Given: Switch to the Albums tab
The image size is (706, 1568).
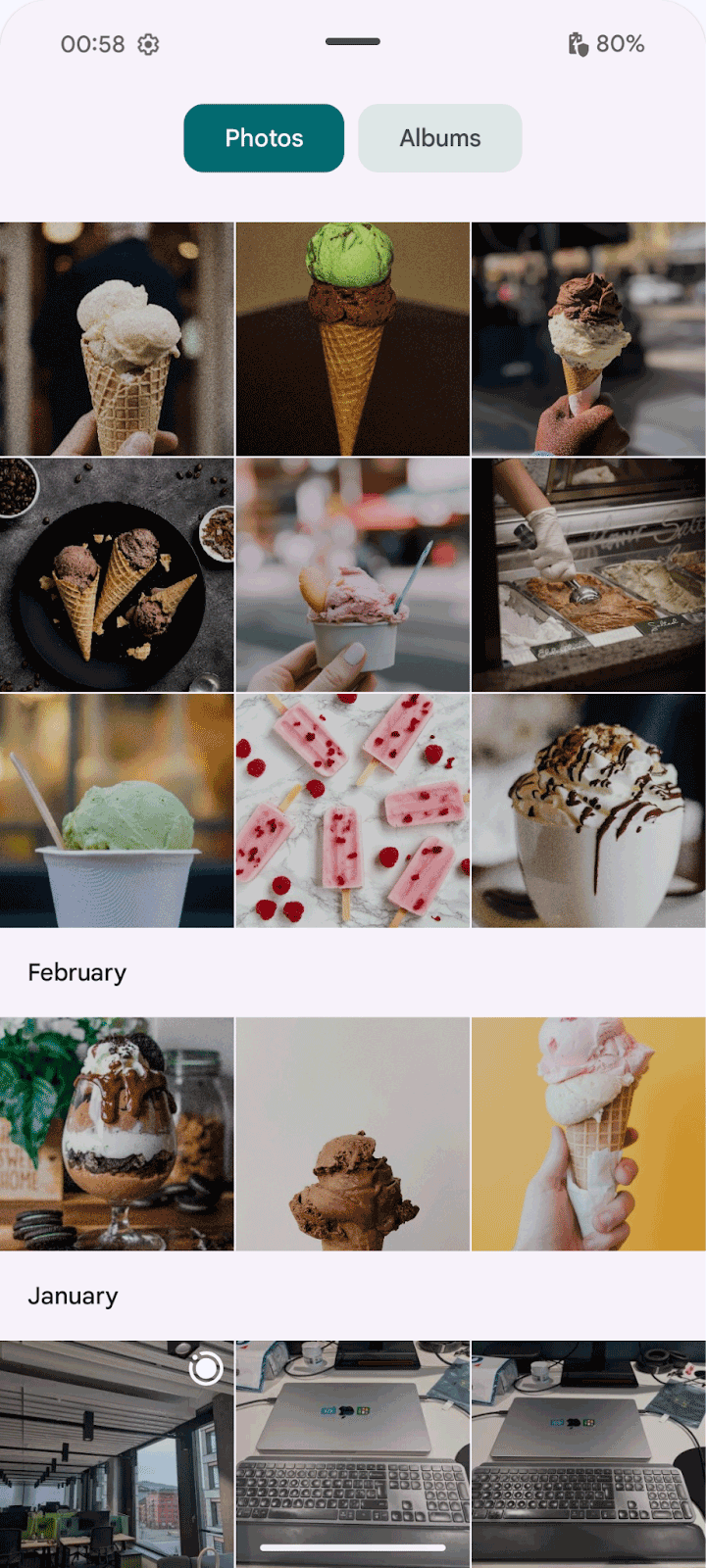Looking at the screenshot, I should click(439, 137).
